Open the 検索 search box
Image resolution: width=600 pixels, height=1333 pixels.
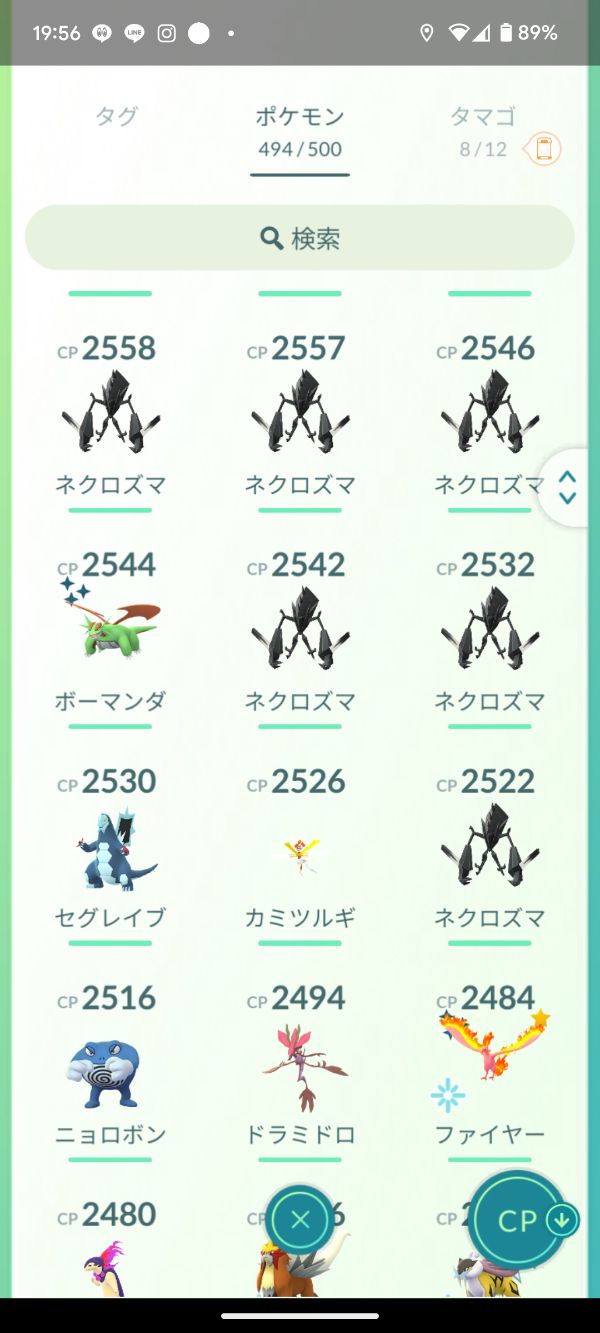tap(300, 238)
